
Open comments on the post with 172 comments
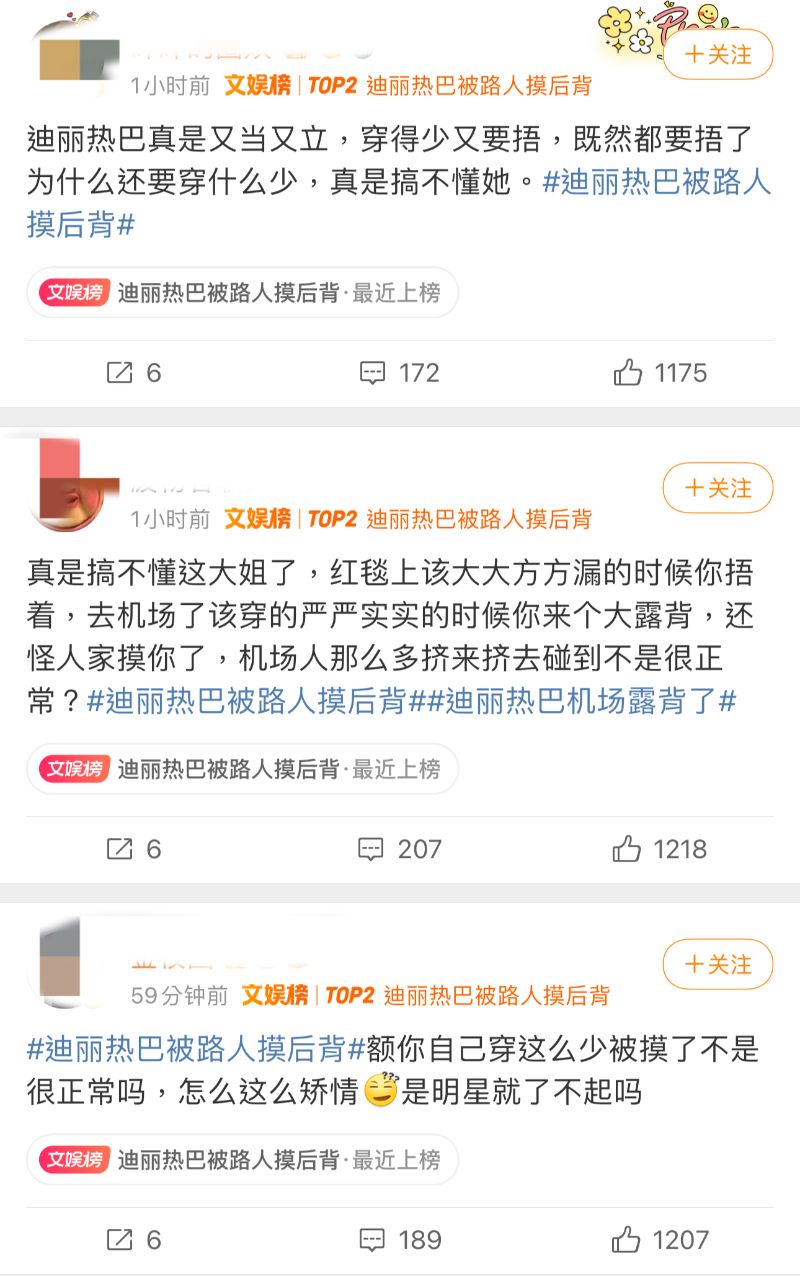(x=399, y=373)
